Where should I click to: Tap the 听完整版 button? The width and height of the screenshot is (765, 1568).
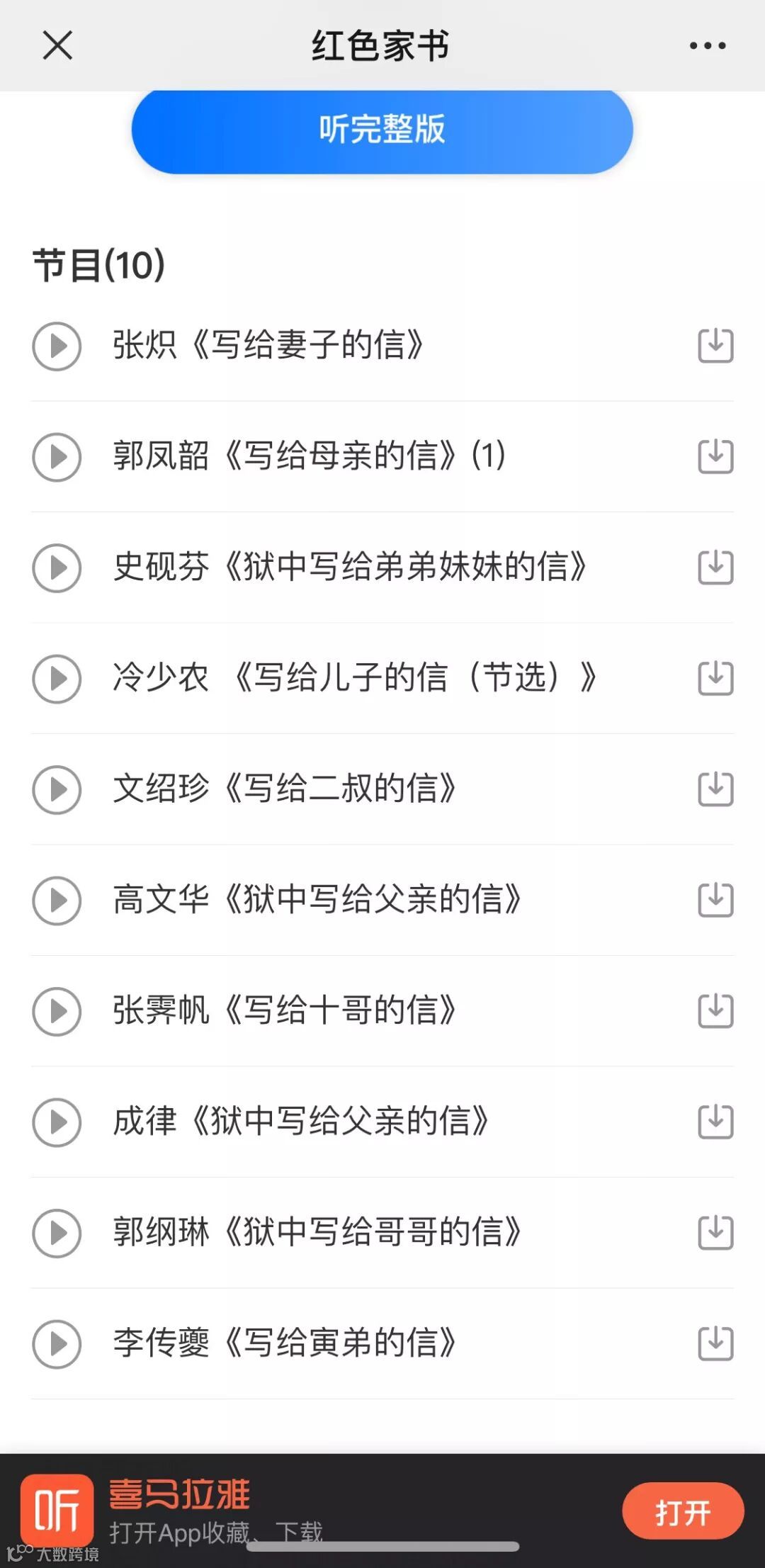click(382, 130)
